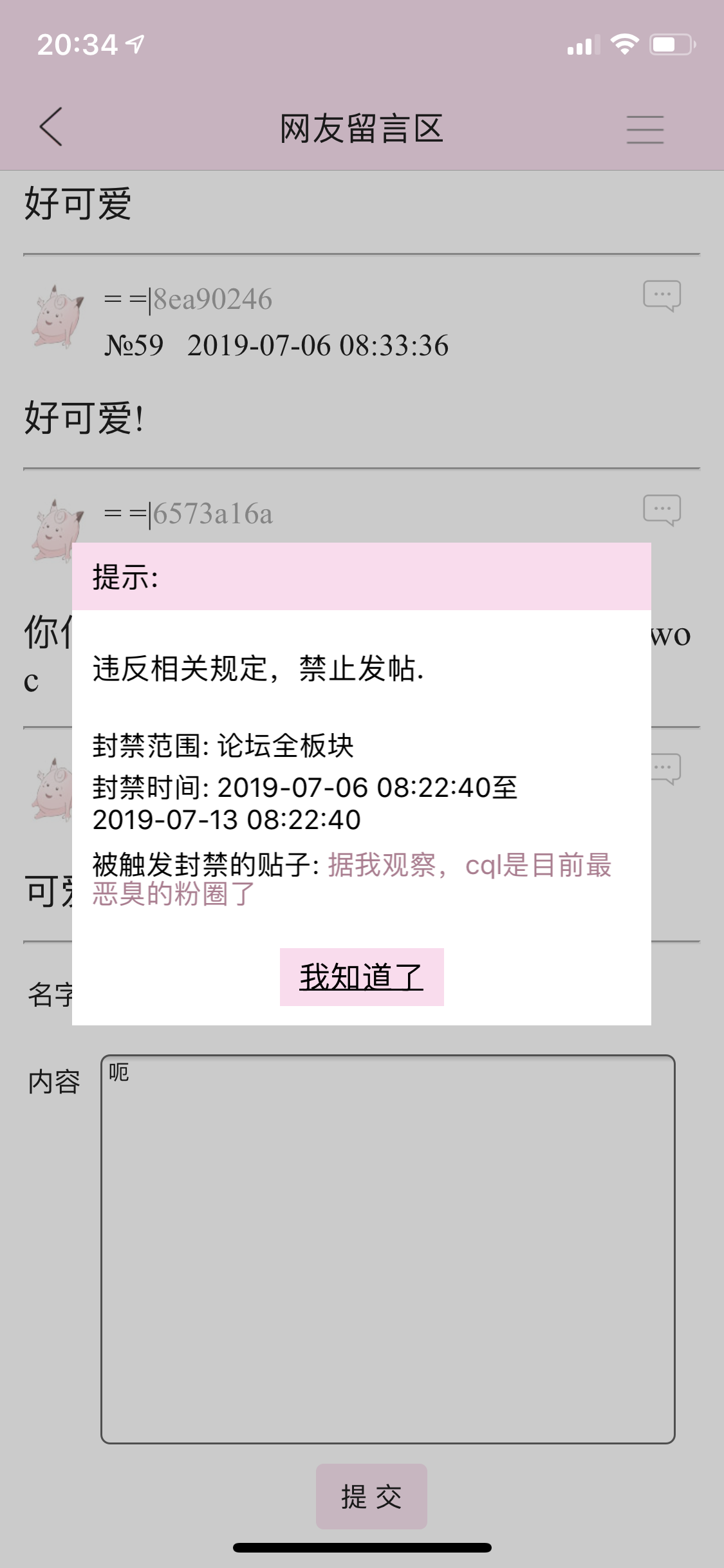Screen dimensions: 724x1568
Task: Reply to comment by 8ea90246
Action: (x=662, y=296)
